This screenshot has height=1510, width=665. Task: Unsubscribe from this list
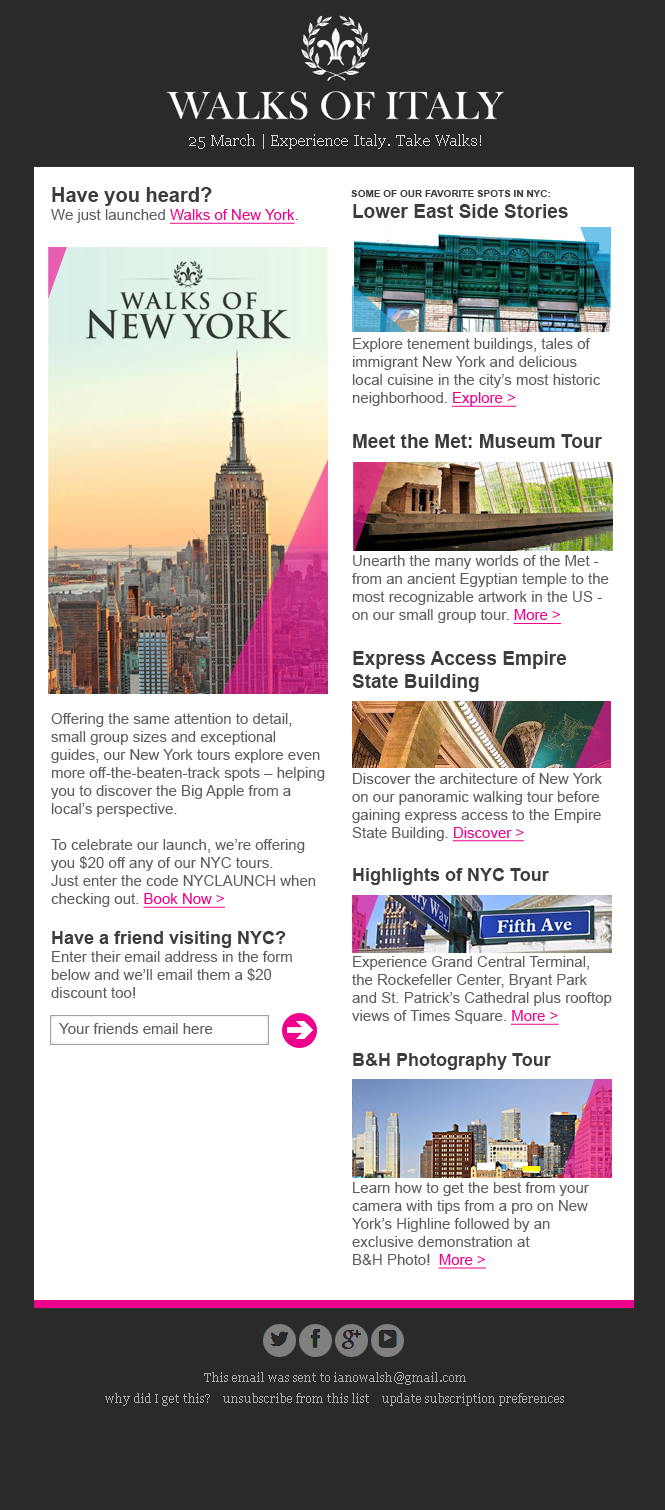[x=296, y=1399]
